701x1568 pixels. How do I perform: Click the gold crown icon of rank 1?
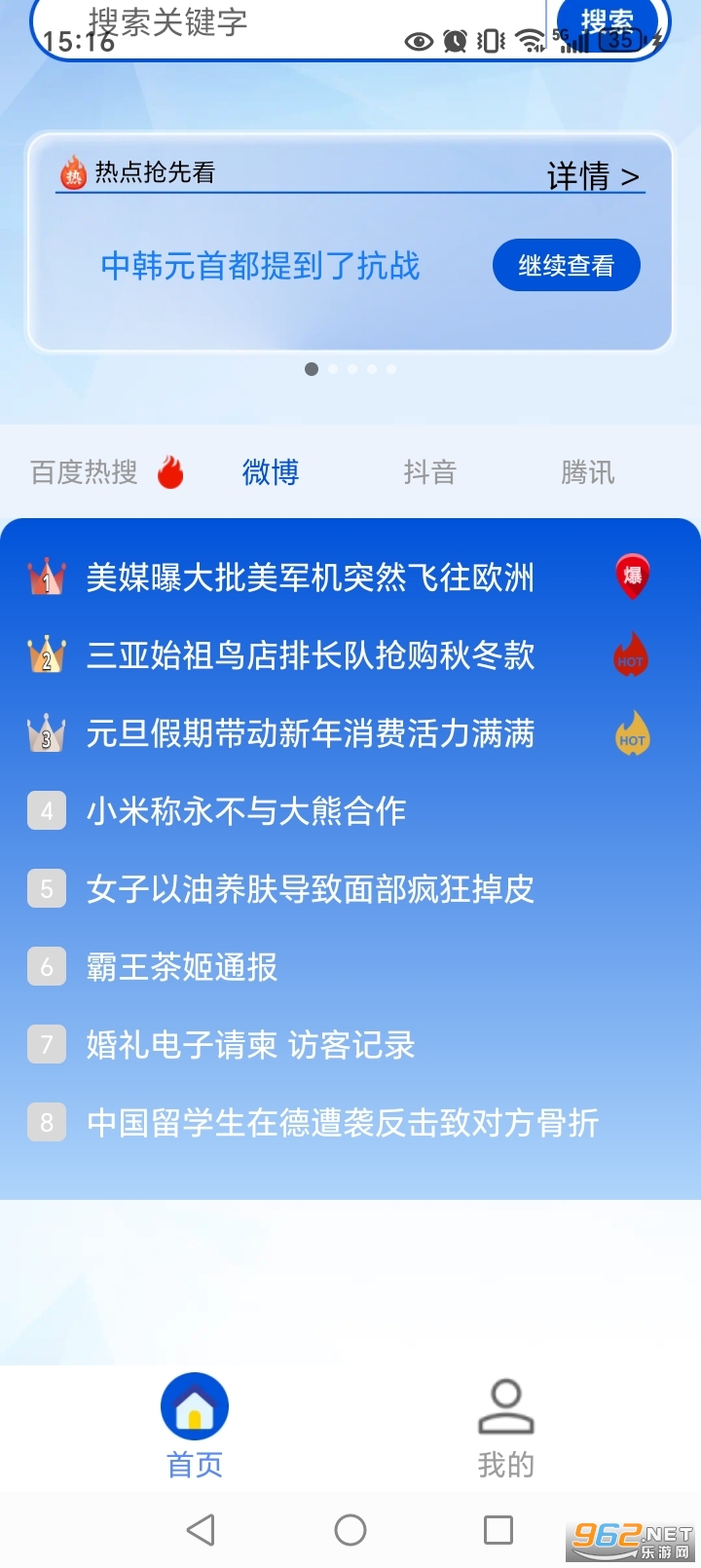(x=45, y=577)
